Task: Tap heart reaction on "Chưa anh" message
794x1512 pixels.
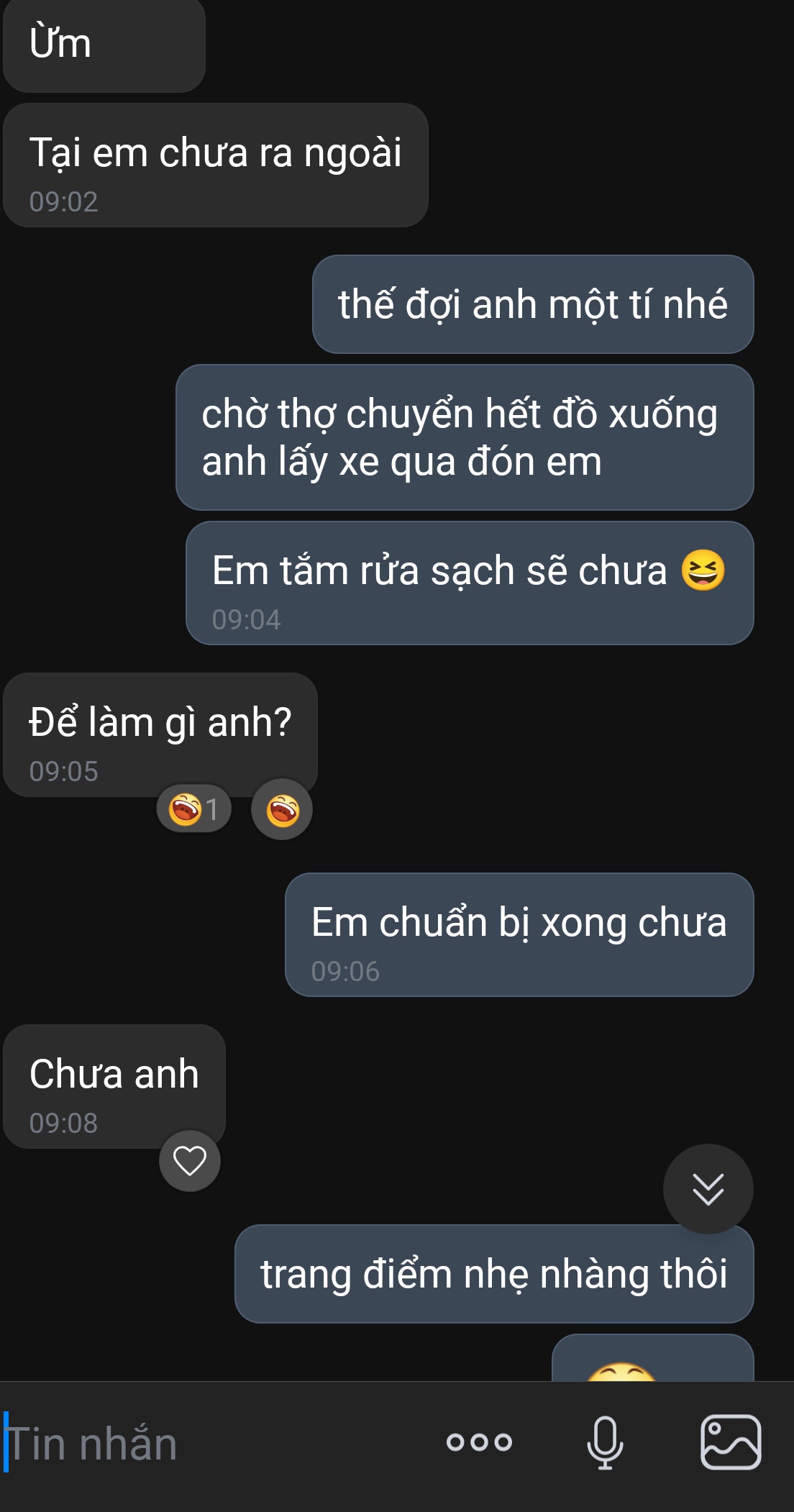Action: [x=190, y=1160]
